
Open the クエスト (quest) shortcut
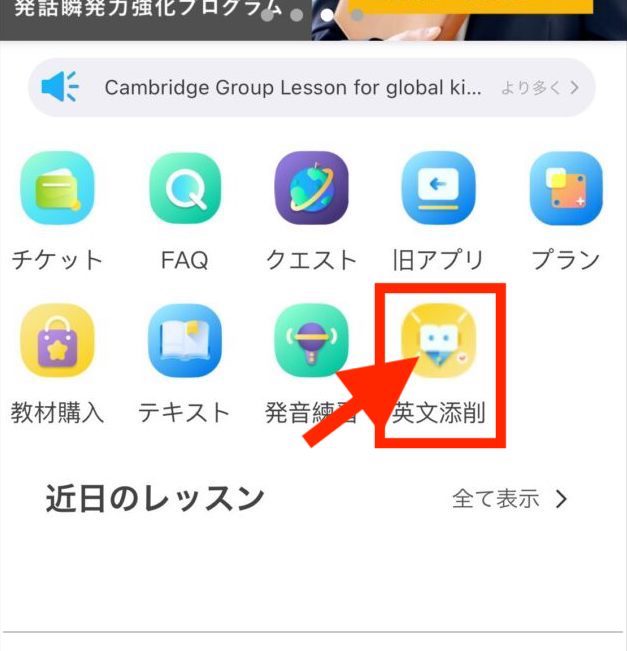pyautogui.click(x=311, y=190)
